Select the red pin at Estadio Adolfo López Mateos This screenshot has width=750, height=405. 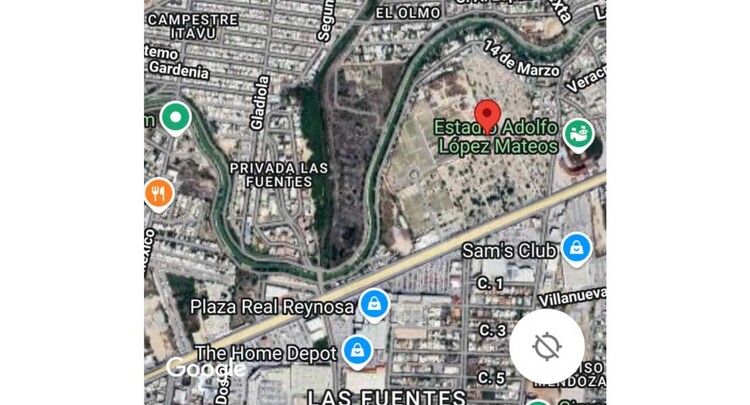pyautogui.click(x=487, y=114)
